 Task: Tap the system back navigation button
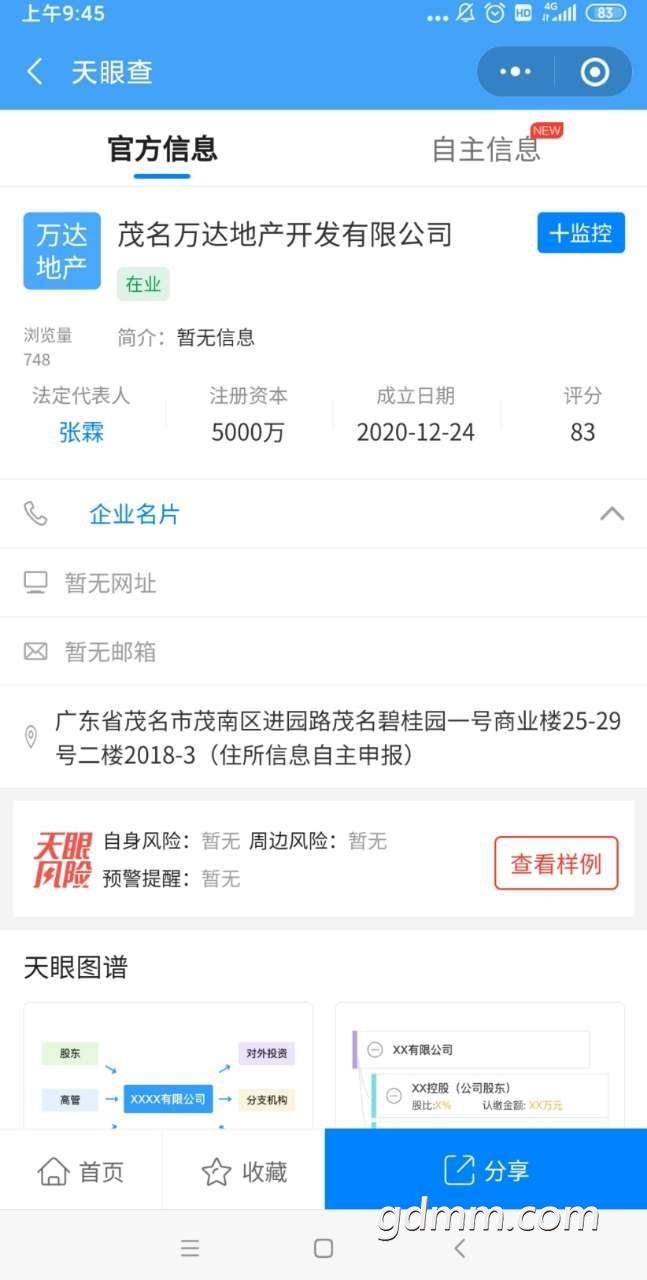pos(459,1247)
